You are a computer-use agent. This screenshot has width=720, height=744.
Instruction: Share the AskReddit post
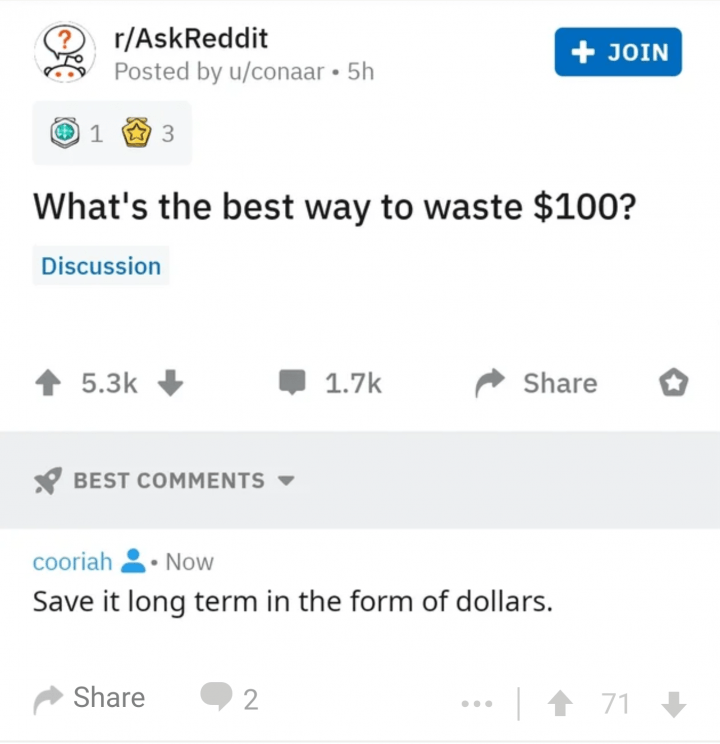click(537, 383)
